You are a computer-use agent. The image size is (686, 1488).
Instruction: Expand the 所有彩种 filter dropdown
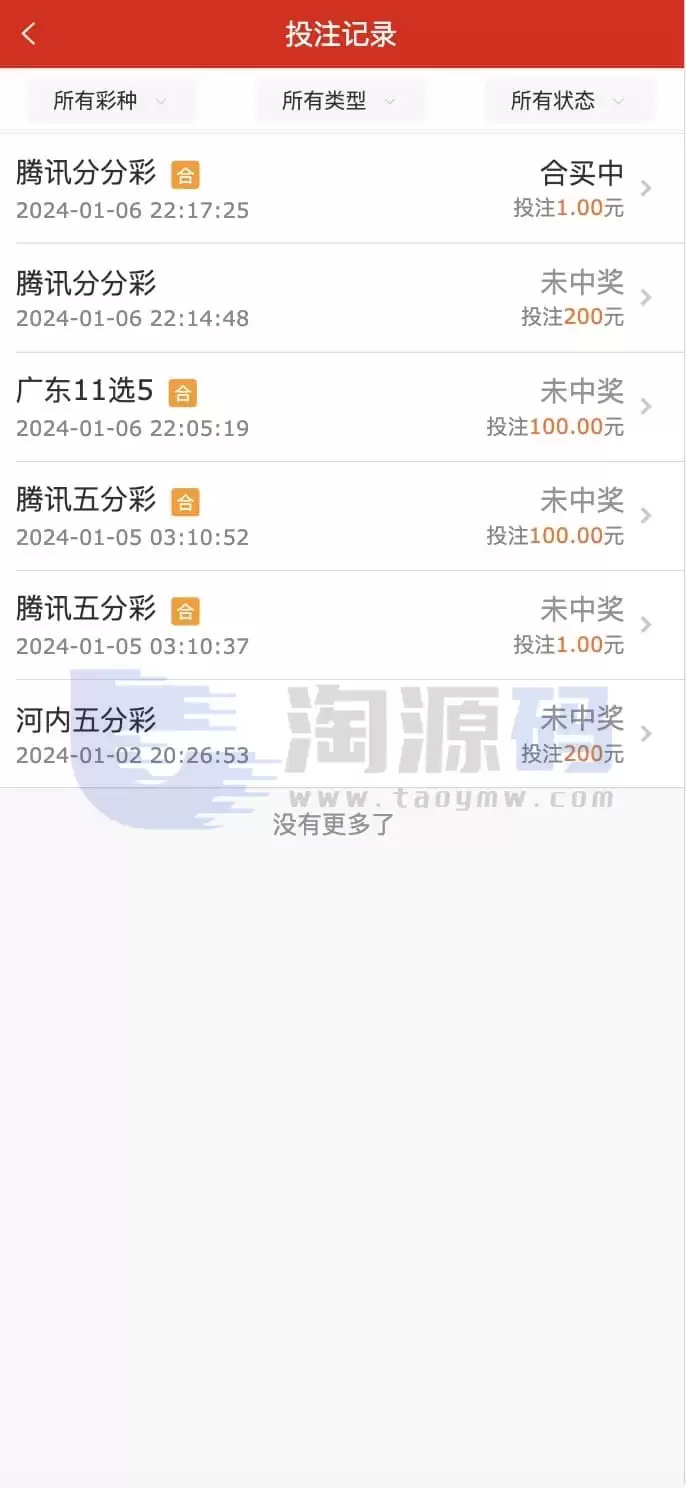point(112,101)
